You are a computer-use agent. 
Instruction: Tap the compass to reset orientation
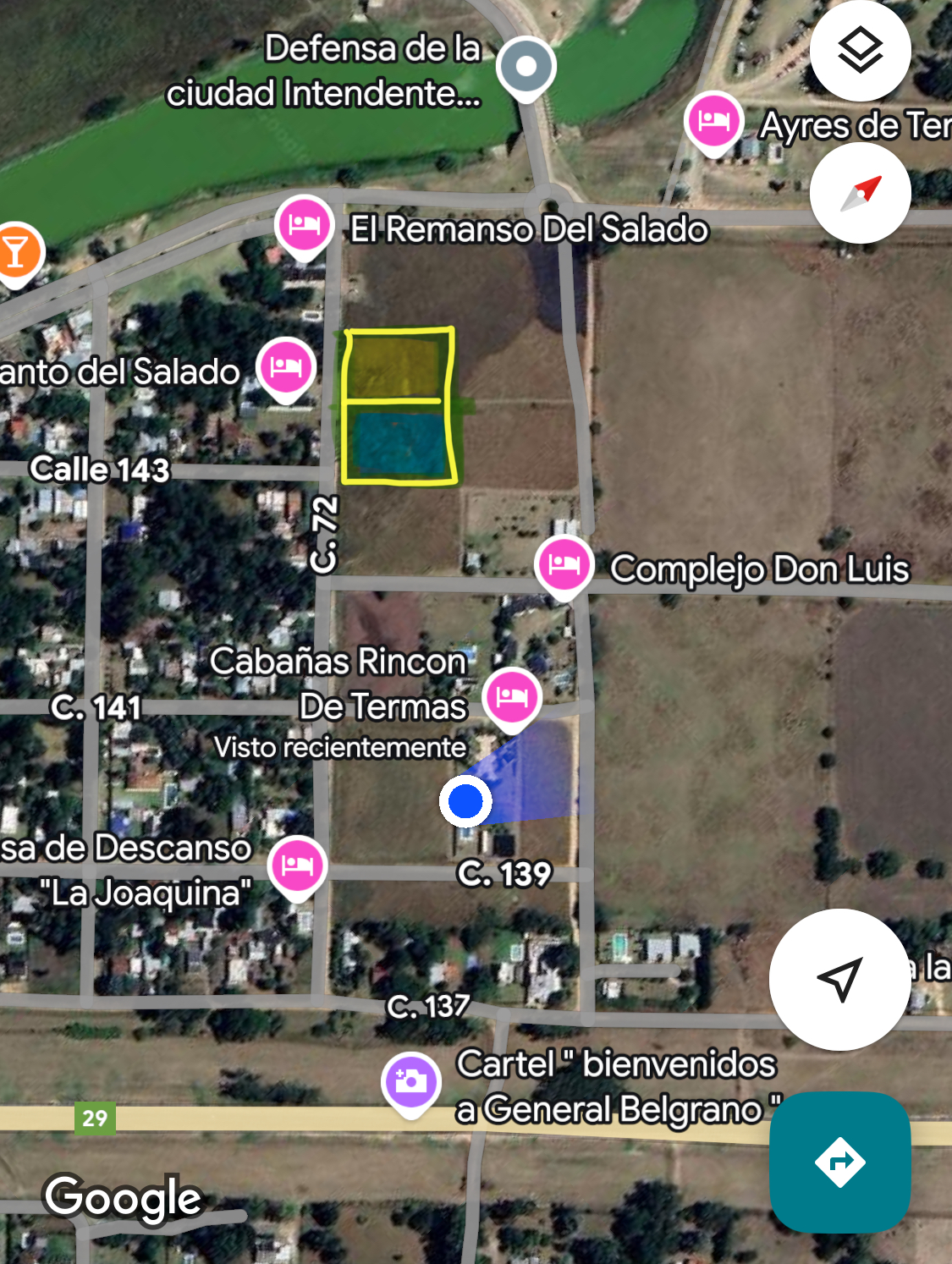(x=860, y=193)
